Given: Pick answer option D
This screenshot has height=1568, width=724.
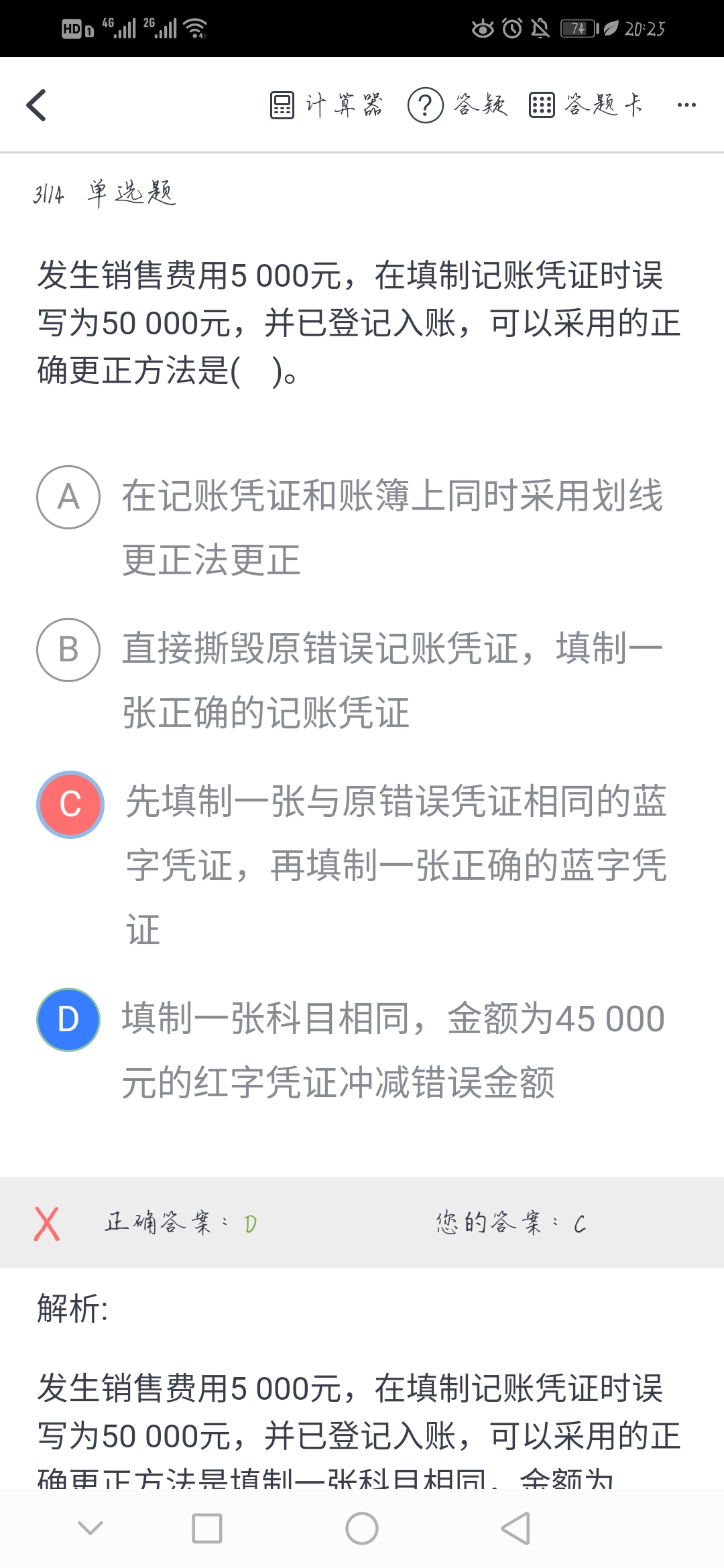Looking at the screenshot, I should tap(68, 1020).
